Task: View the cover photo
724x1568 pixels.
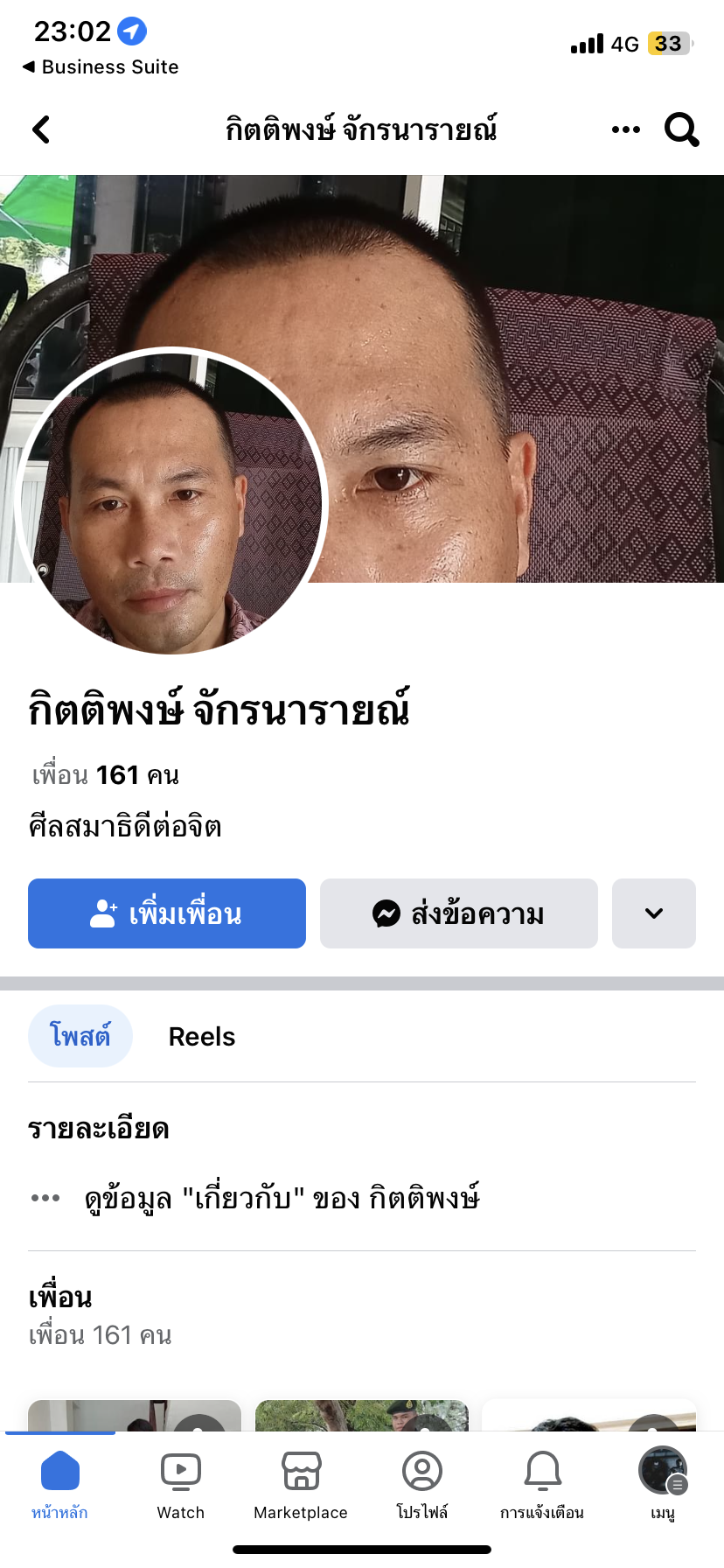Action: click(525, 350)
